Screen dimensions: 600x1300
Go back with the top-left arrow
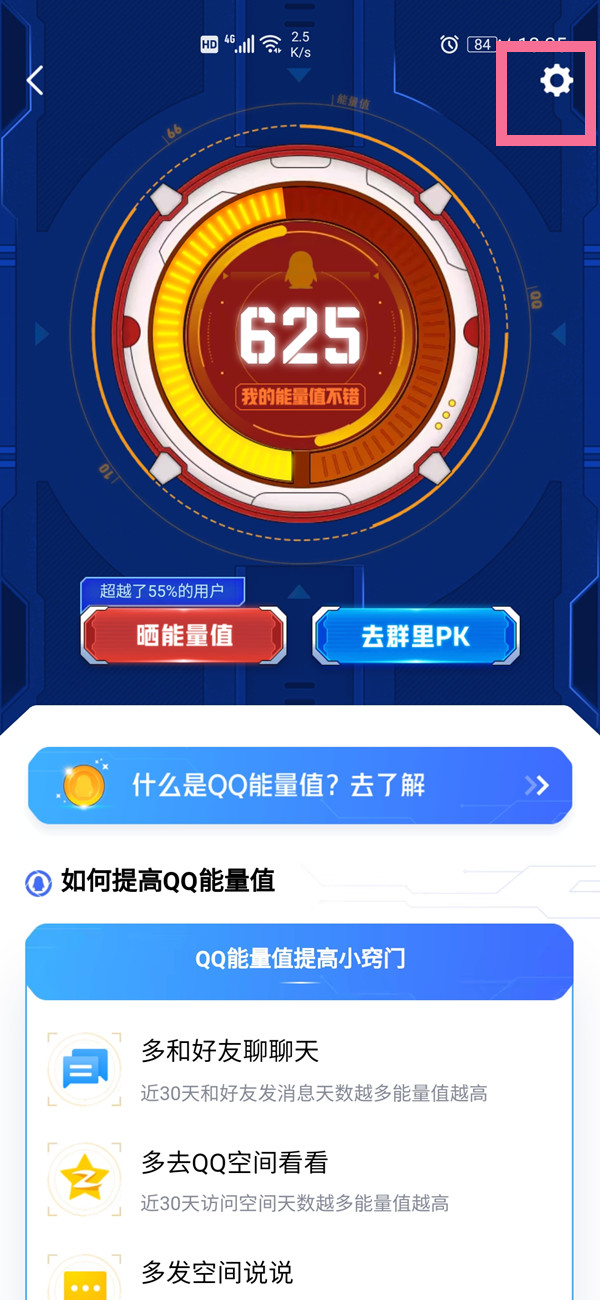point(36,81)
